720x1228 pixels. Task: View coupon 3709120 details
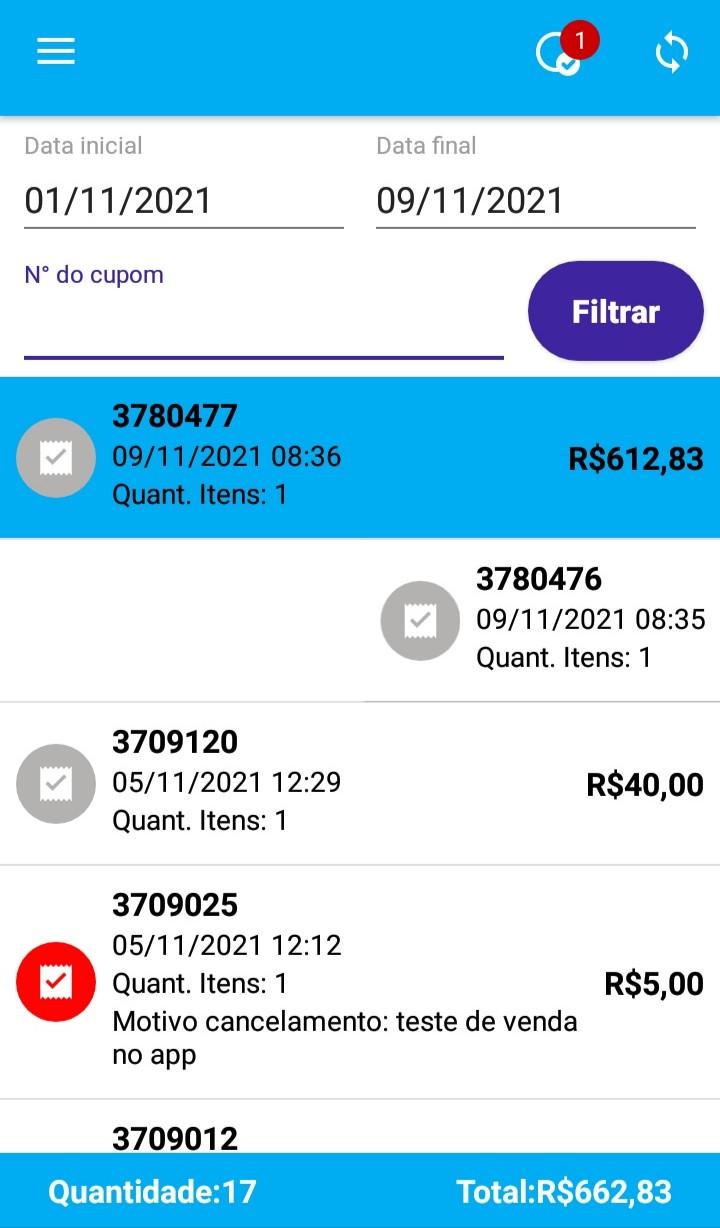tap(360, 784)
